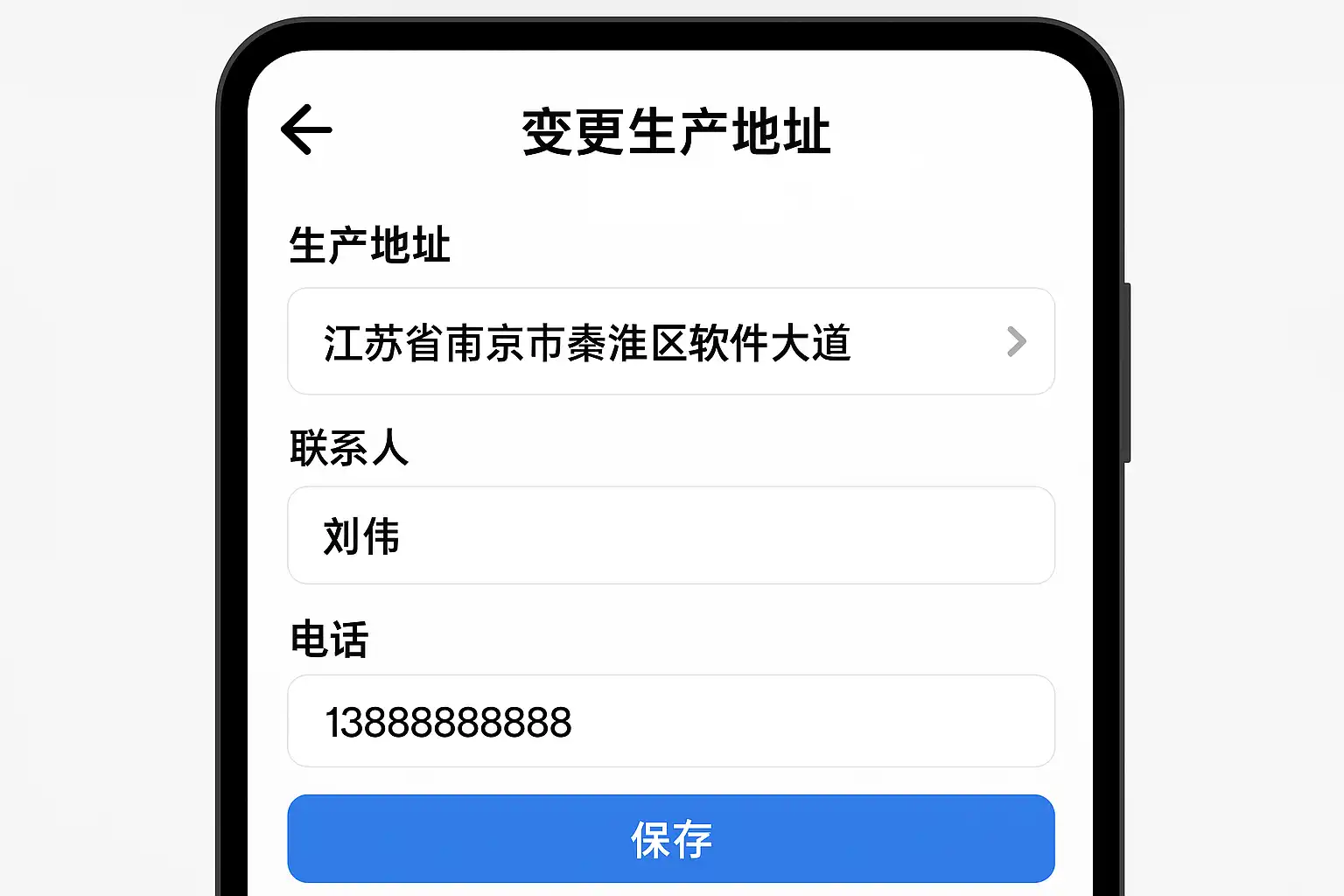1344x896 pixels.
Task: Tap the 电话 number field
Action: (670, 722)
